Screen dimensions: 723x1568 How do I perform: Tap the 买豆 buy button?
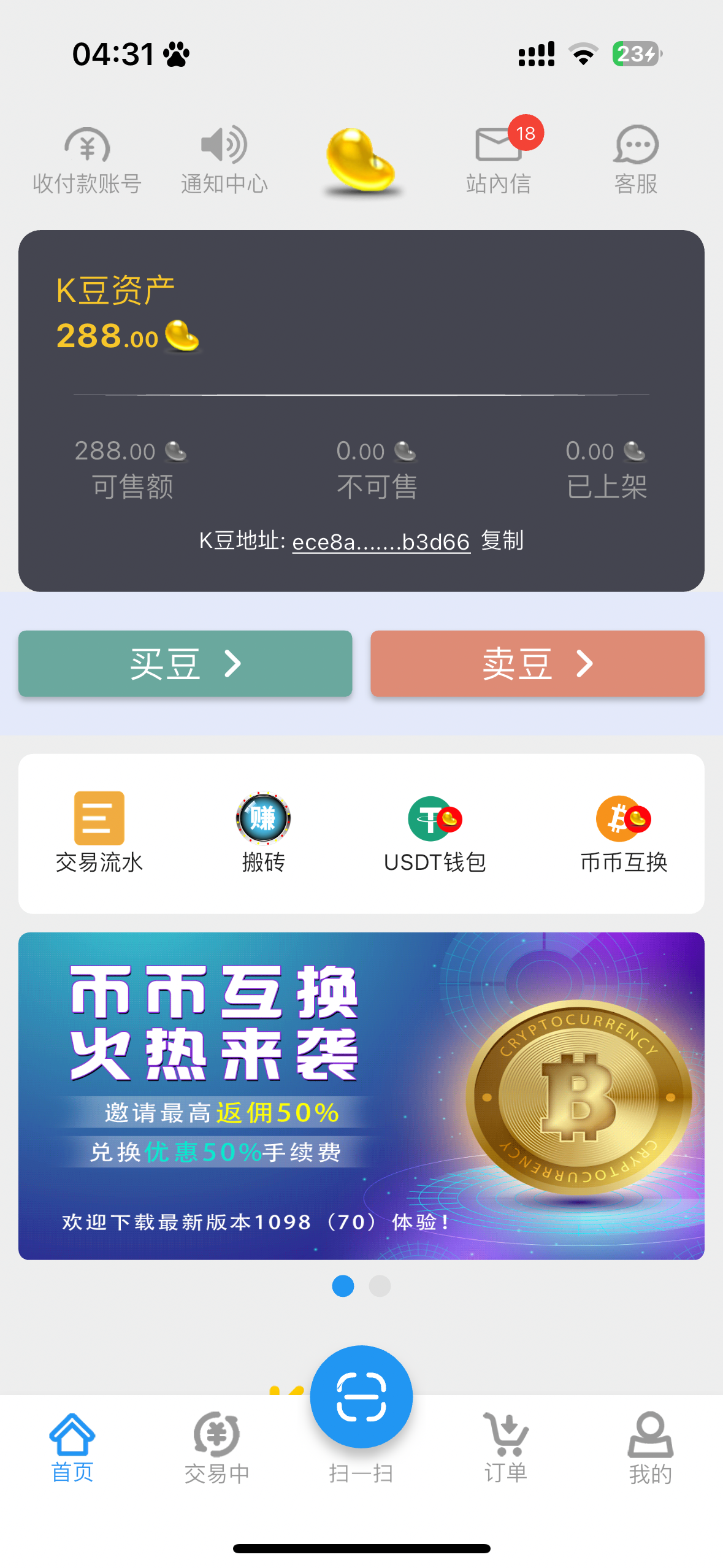pos(185,664)
